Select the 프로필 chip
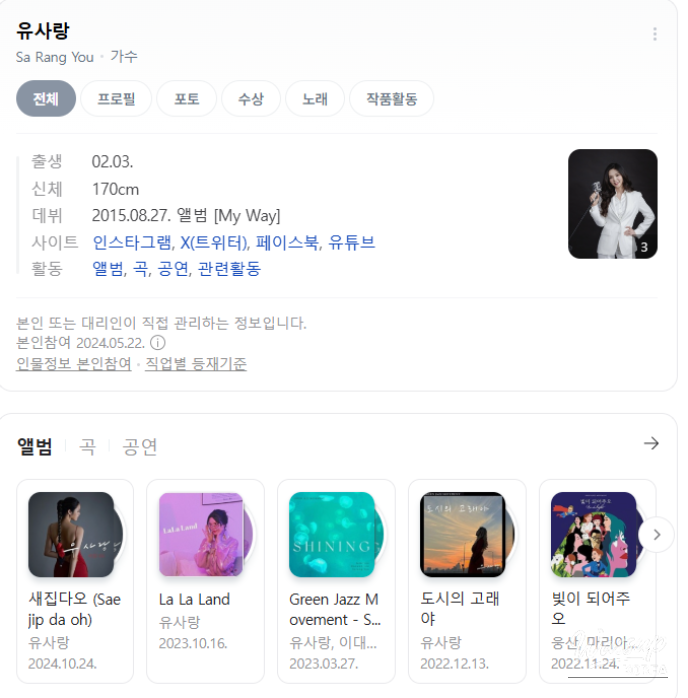Screen dimensions: 688x698 coord(116,99)
